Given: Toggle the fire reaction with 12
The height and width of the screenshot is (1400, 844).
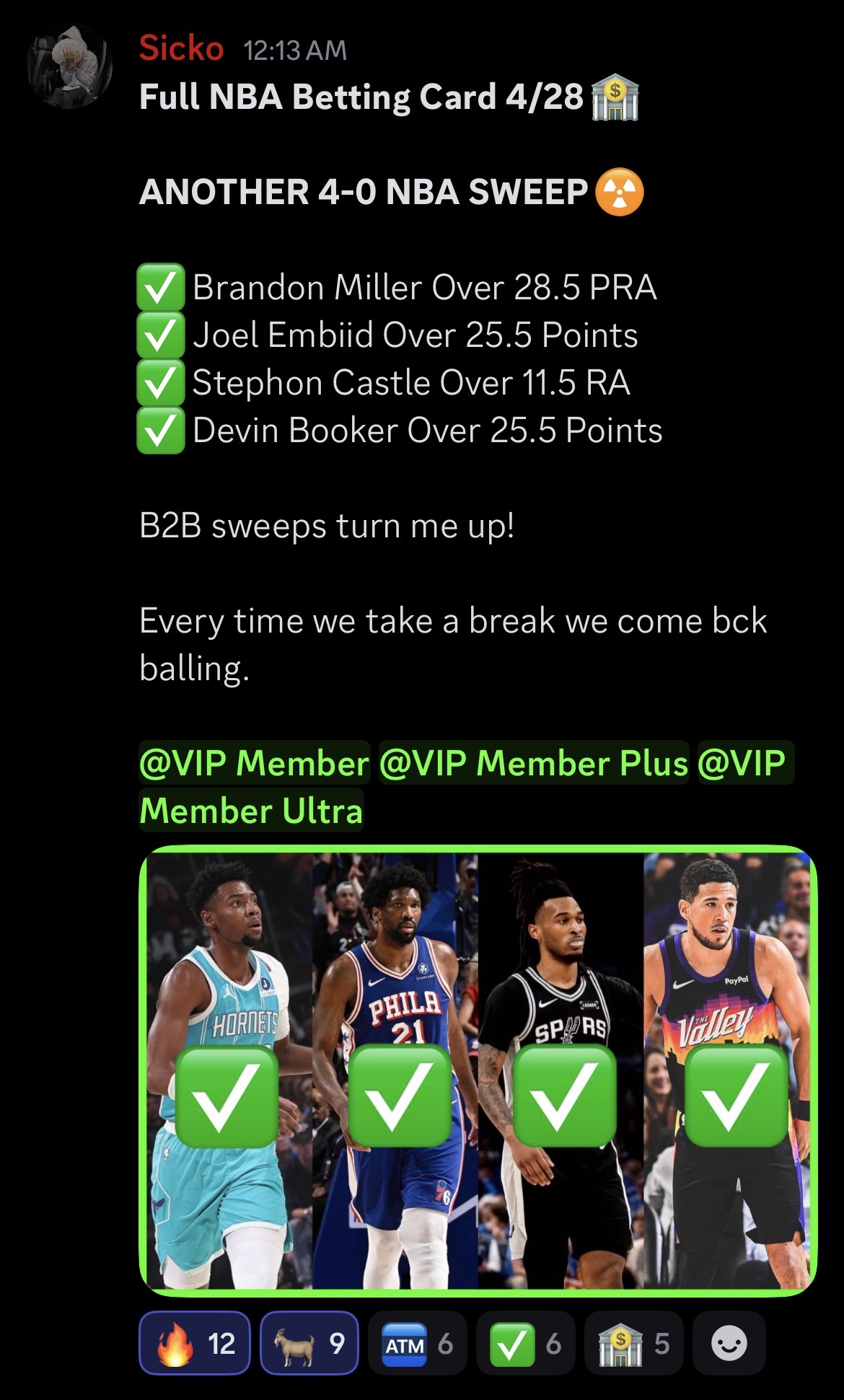Looking at the screenshot, I should pos(195,1343).
